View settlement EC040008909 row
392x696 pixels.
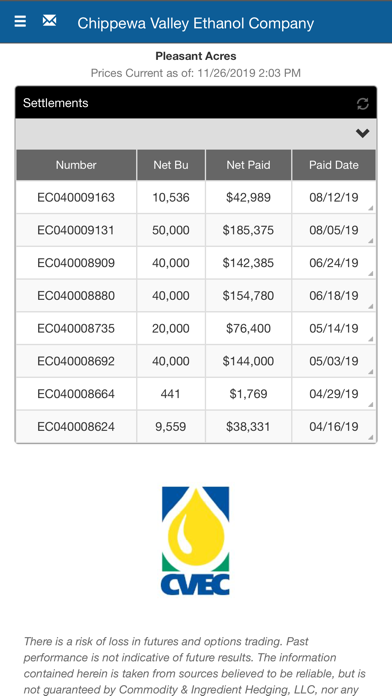[196, 263]
